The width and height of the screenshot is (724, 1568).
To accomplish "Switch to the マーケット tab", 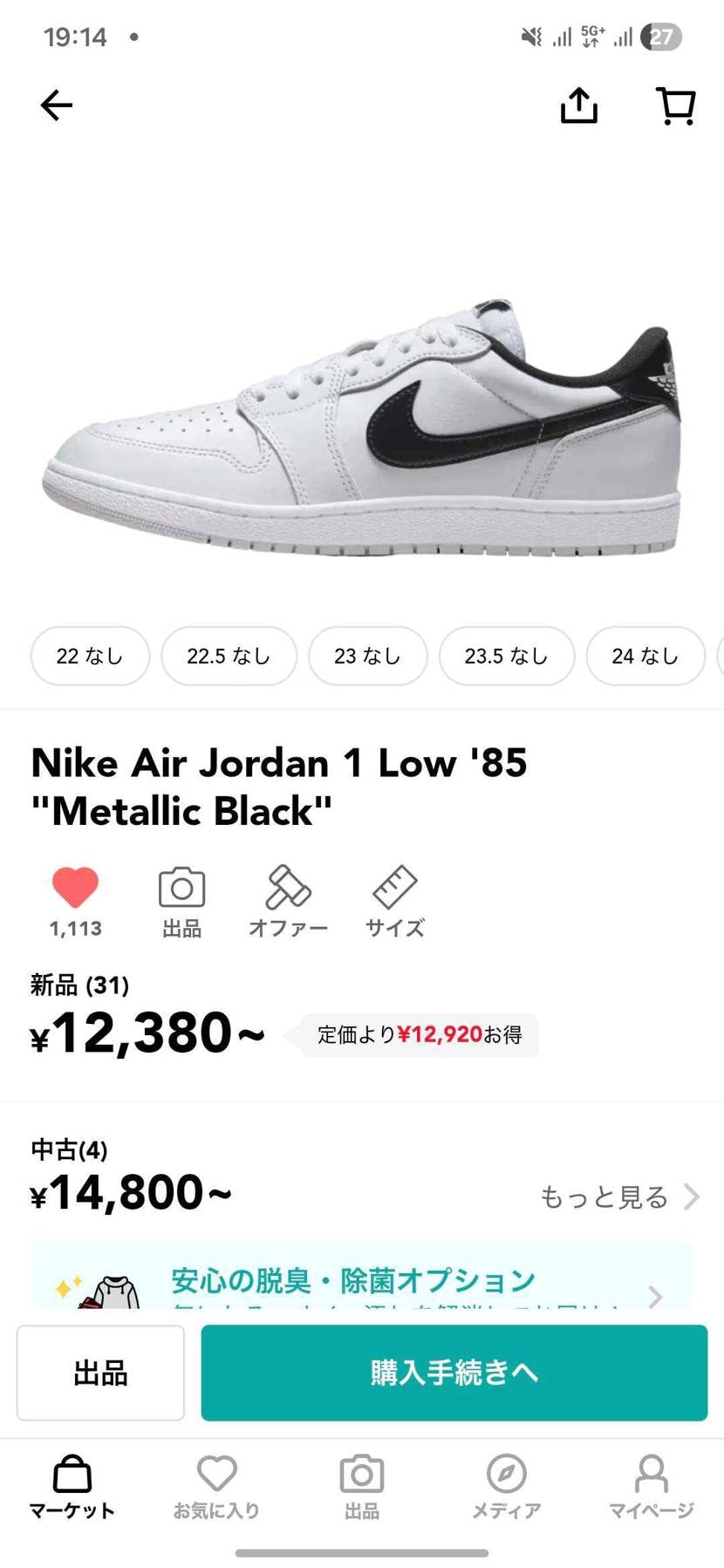I will coord(72,1488).
